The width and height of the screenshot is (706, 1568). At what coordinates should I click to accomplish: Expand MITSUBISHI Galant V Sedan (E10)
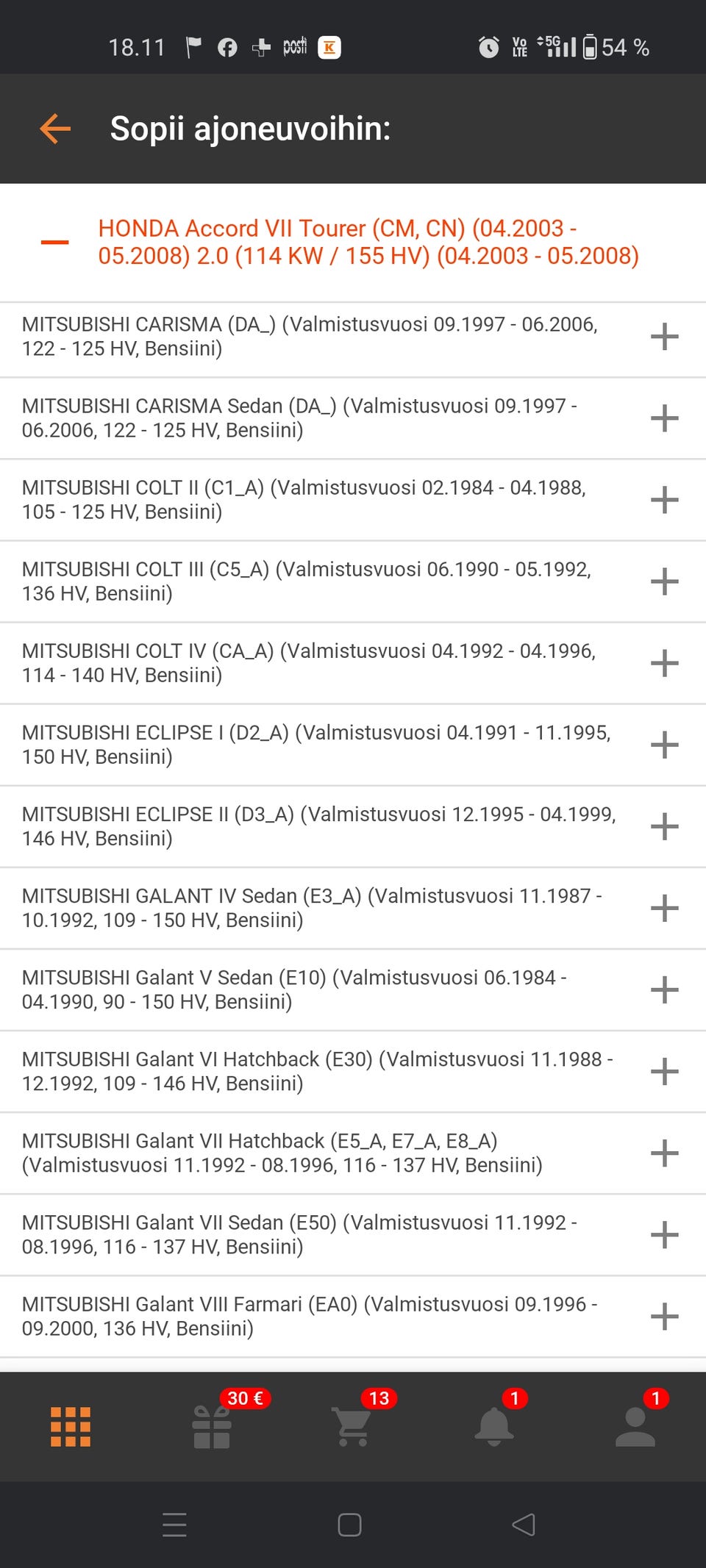664,989
